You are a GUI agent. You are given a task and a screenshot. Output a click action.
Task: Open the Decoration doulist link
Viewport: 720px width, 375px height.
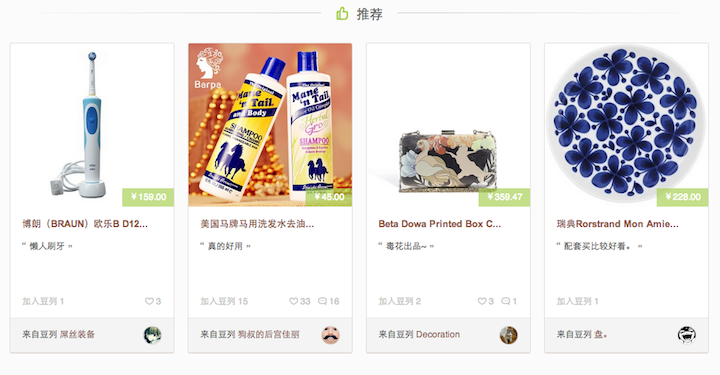(438, 334)
